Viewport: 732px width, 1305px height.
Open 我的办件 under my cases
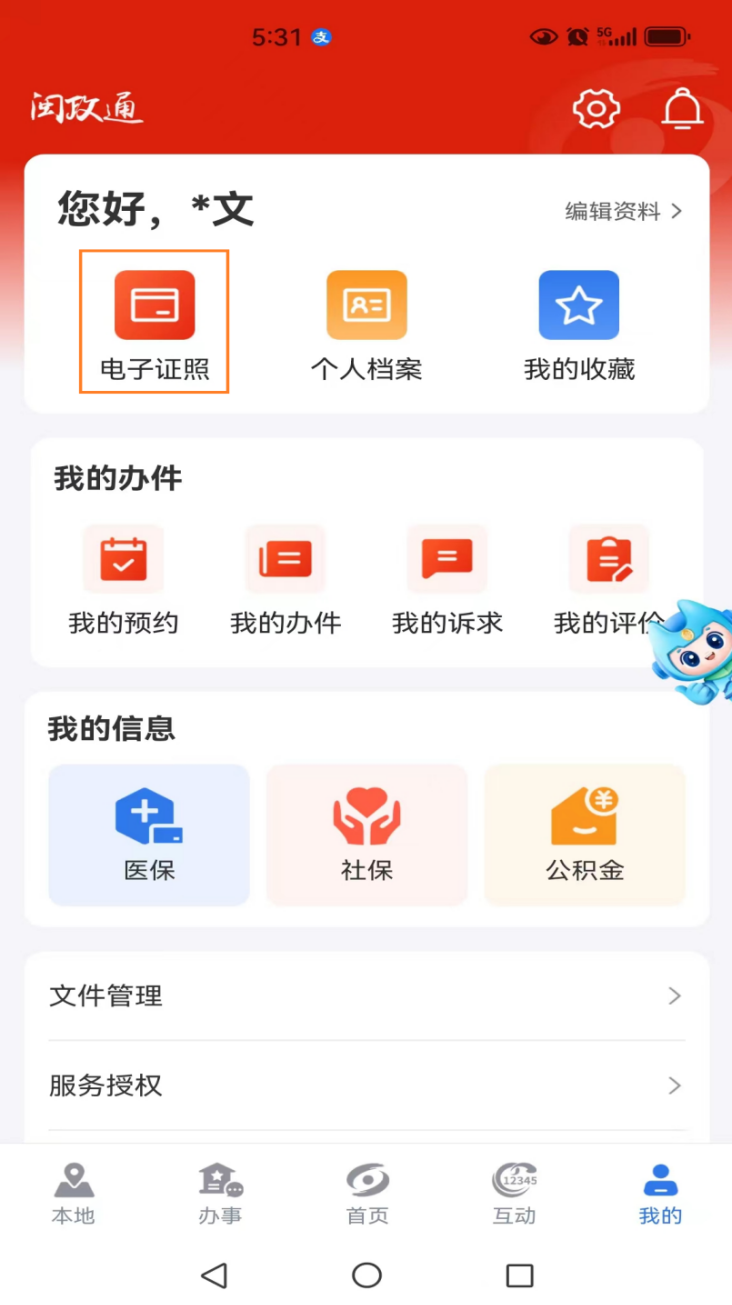pos(285,579)
